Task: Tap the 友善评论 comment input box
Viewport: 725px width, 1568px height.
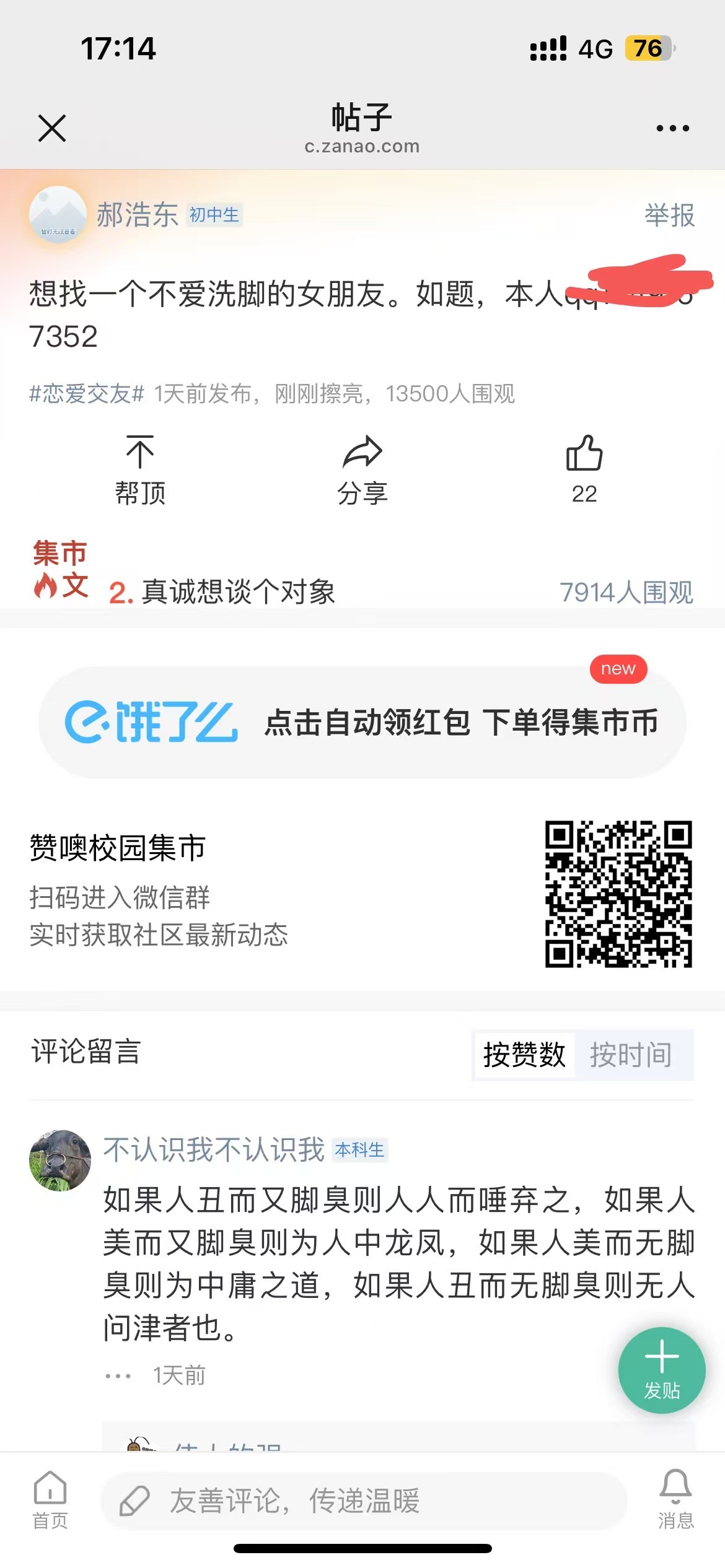Action: coord(364,1501)
